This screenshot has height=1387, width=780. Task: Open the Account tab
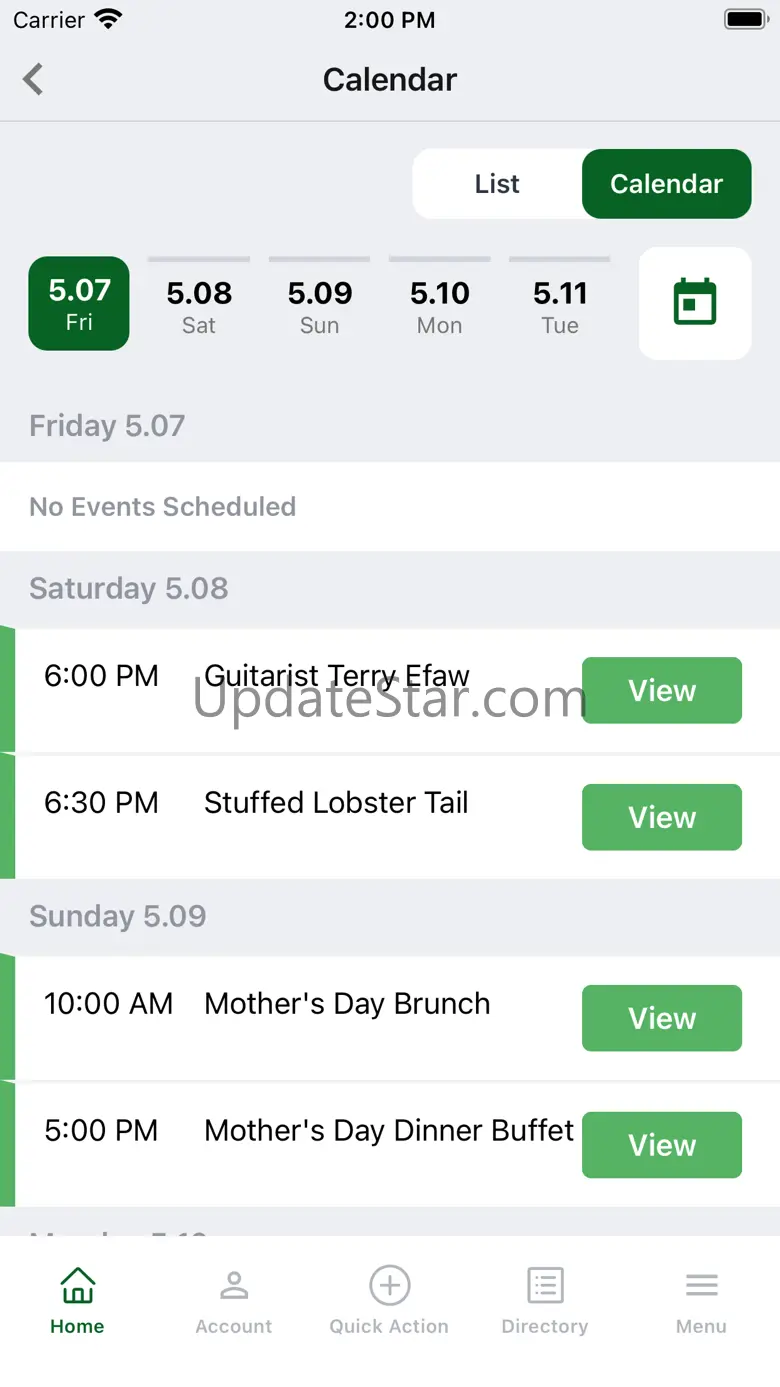(234, 1301)
